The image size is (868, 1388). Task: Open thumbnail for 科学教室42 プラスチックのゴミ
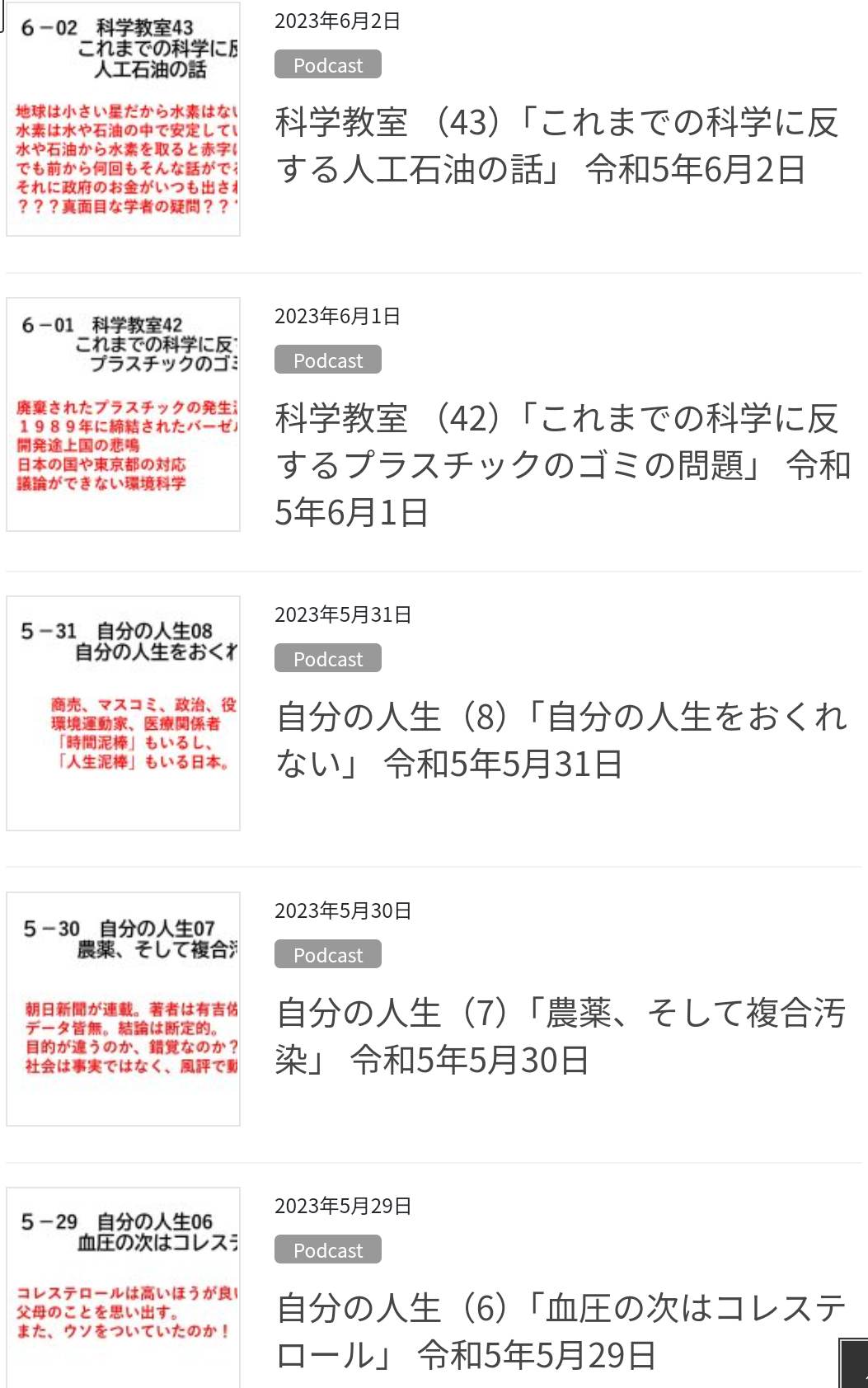pyautogui.click(x=123, y=414)
